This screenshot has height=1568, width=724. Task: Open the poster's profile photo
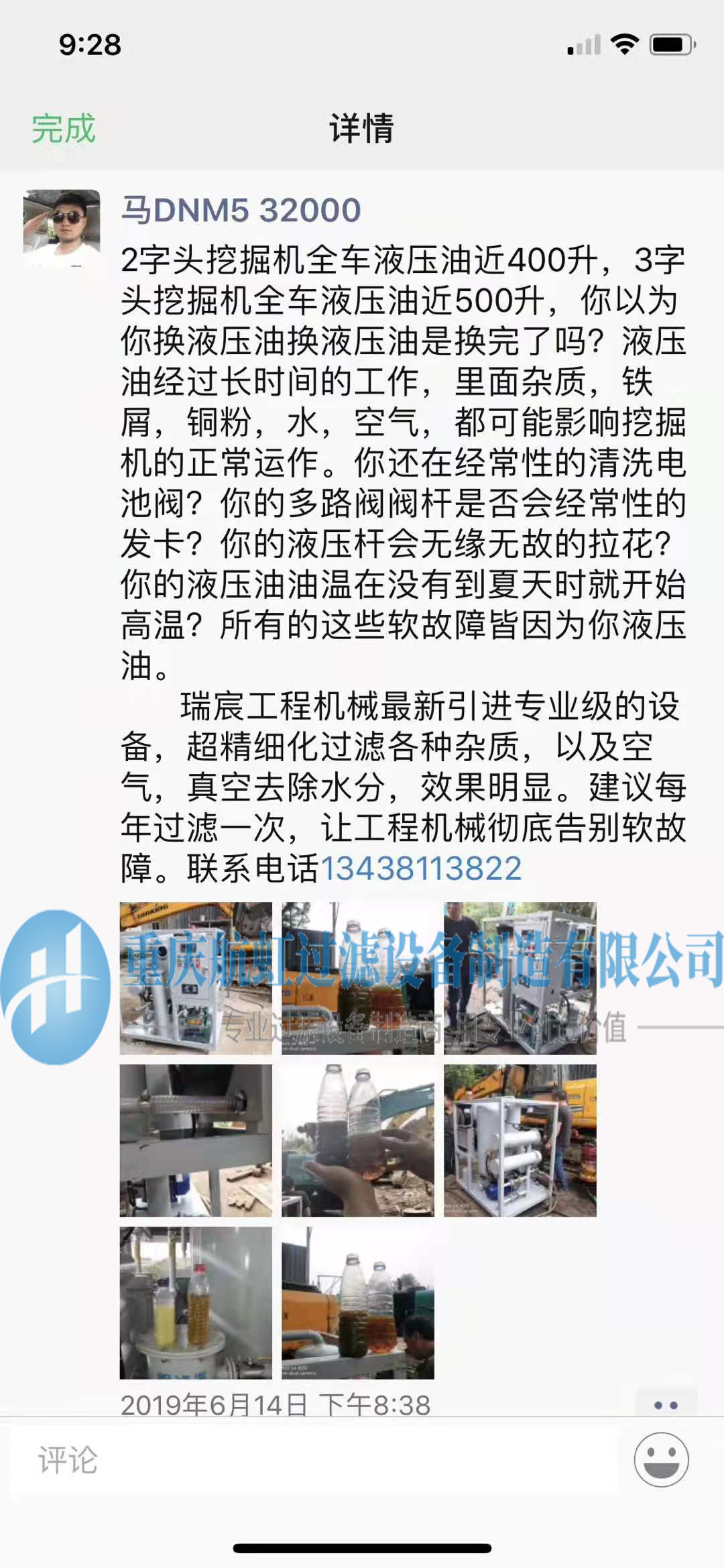pyautogui.click(x=62, y=229)
